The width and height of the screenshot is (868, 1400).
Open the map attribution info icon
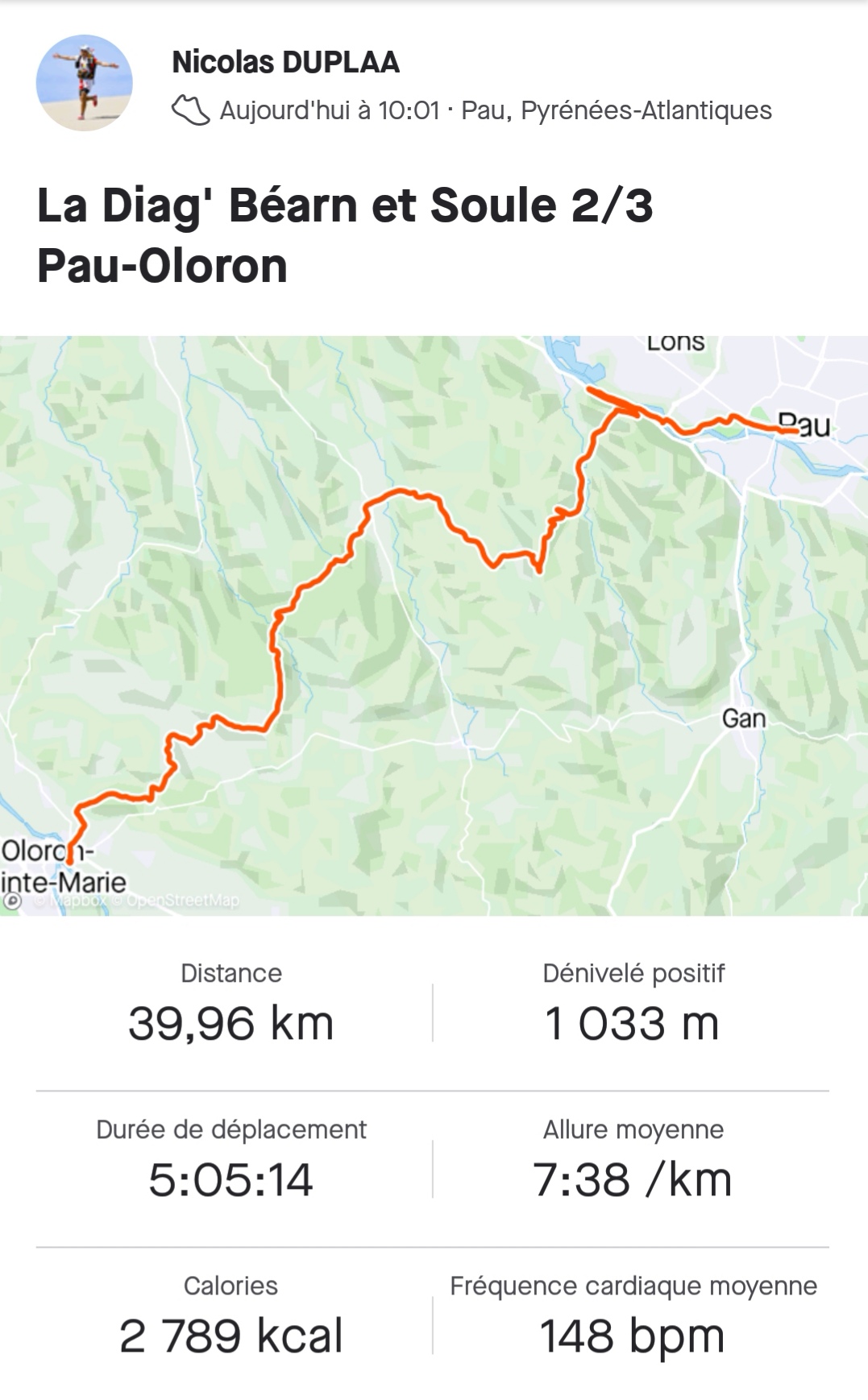12,901
